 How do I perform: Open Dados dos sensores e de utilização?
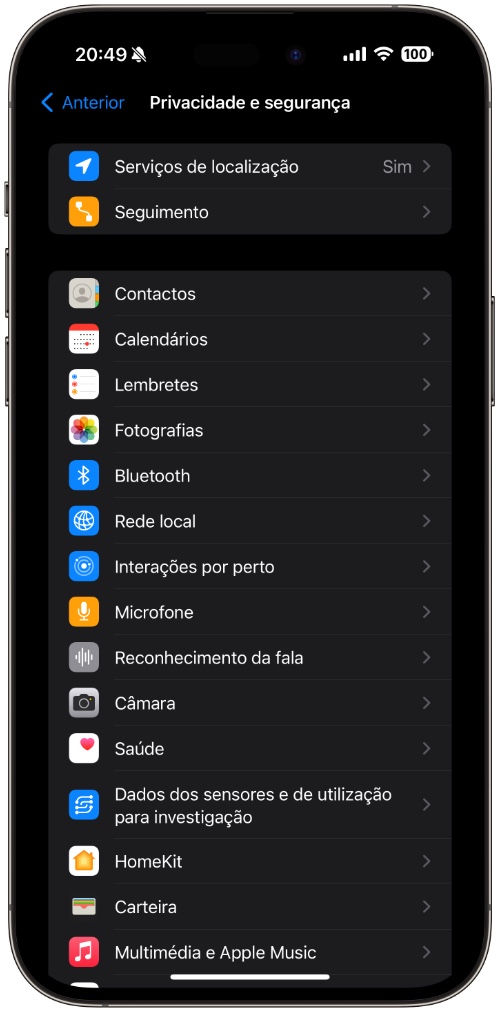pos(250,805)
